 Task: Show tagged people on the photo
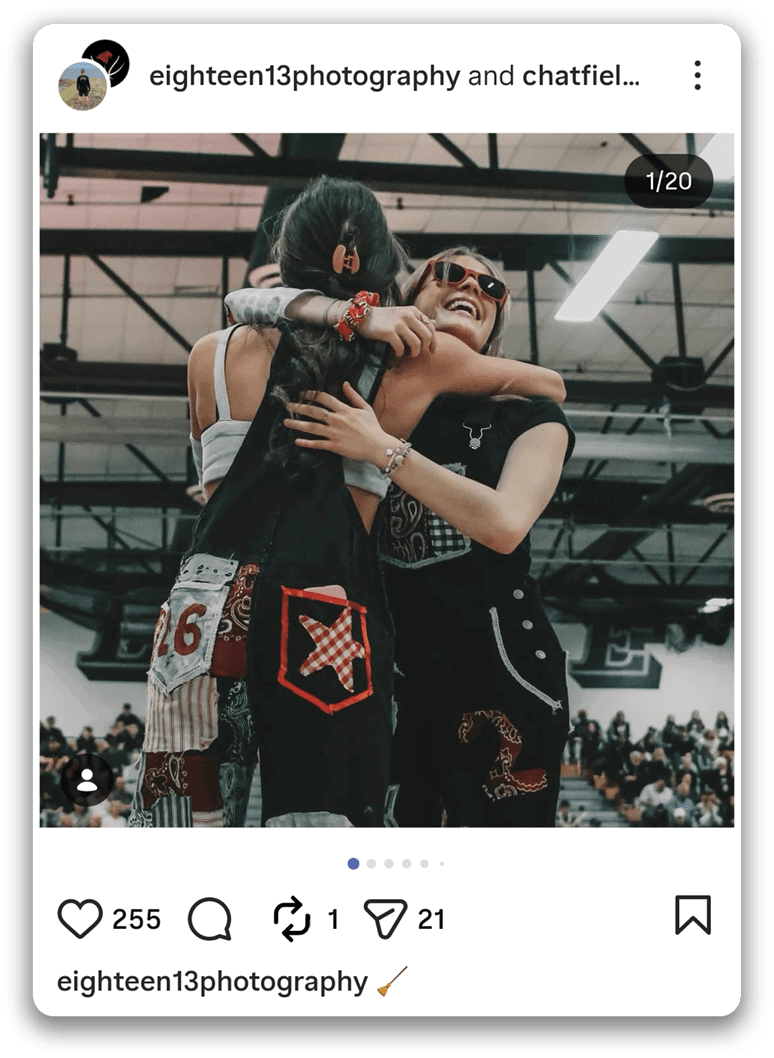(87, 780)
